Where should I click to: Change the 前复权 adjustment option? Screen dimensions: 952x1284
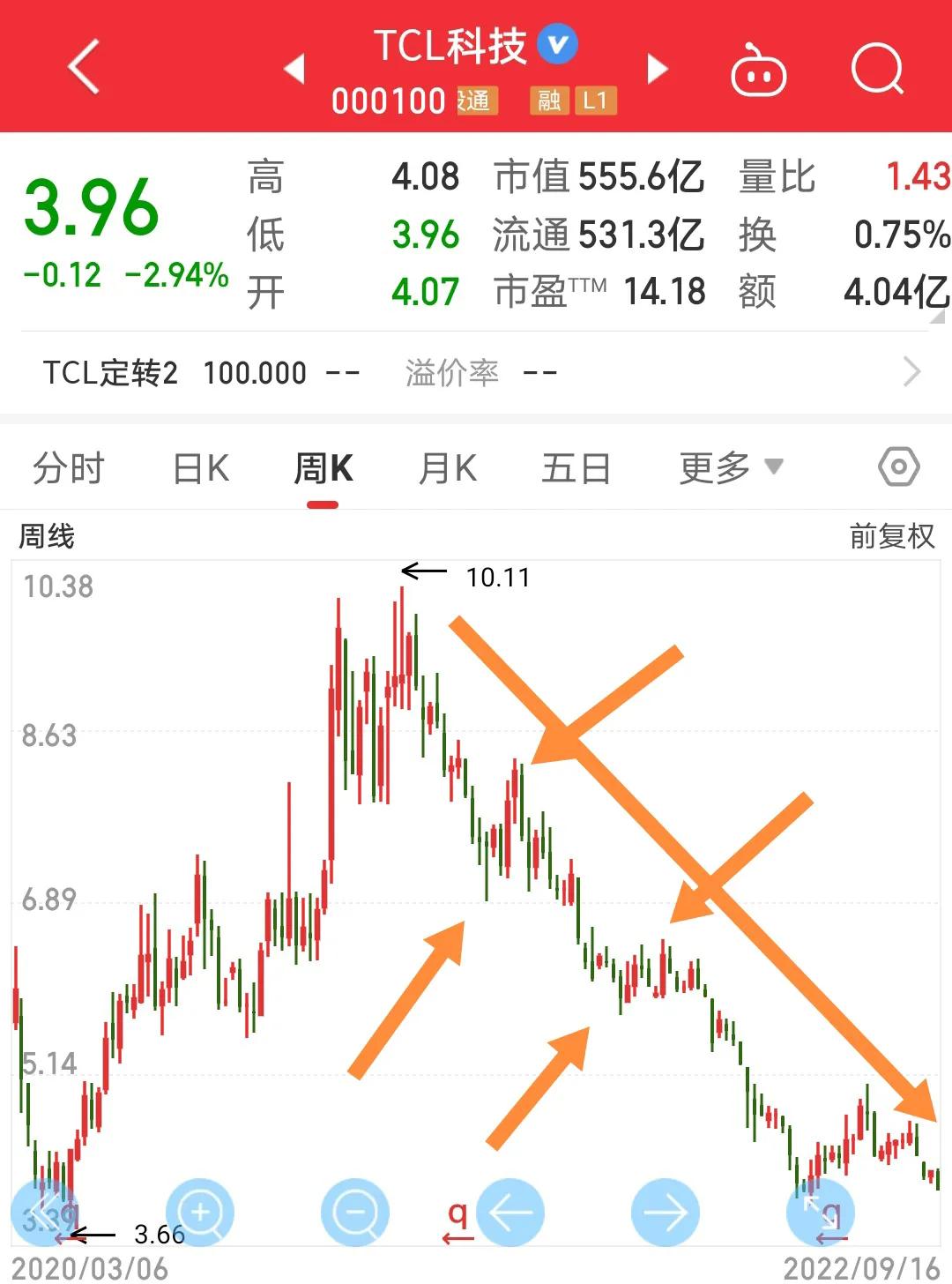point(891,535)
